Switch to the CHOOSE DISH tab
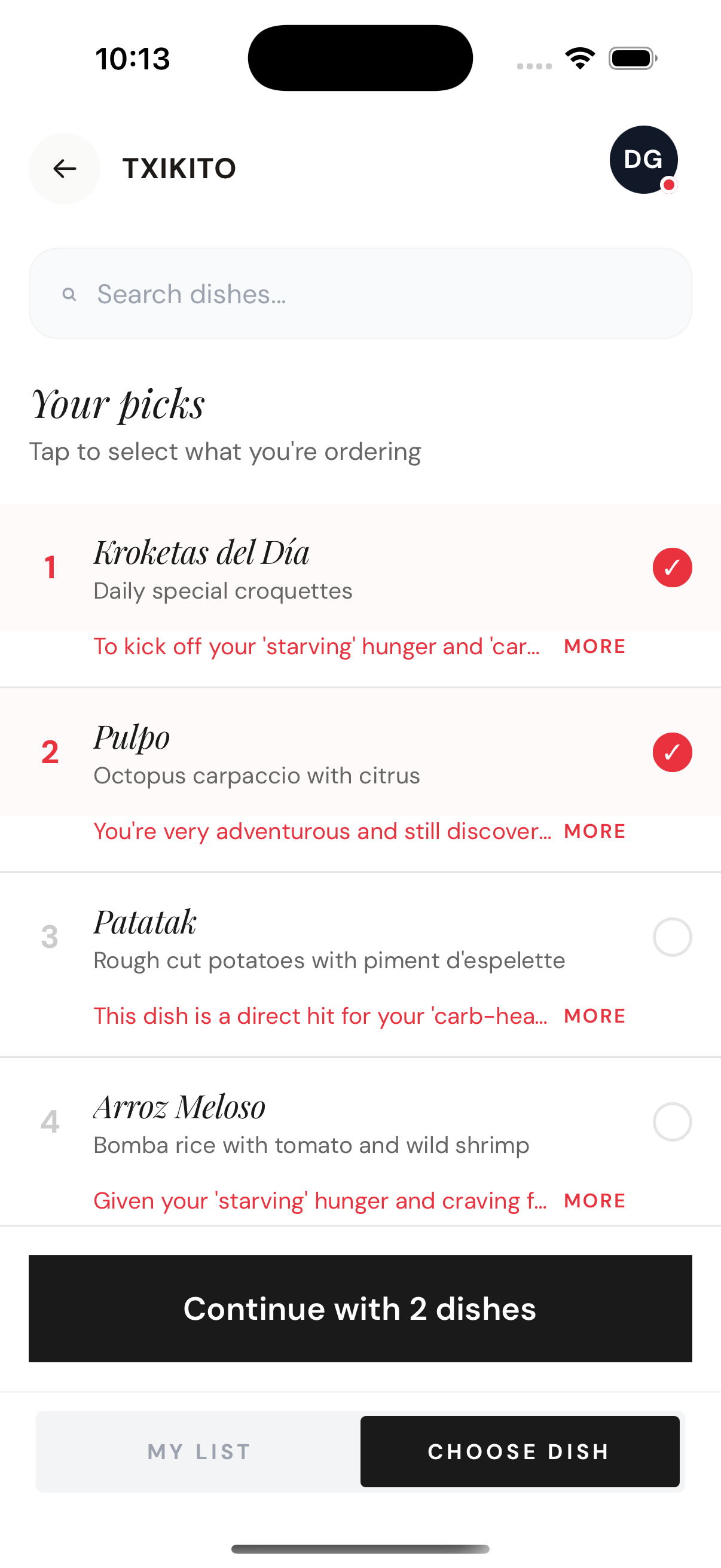The width and height of the screenshot is (721, 1568). click(x=519, y=1452)
